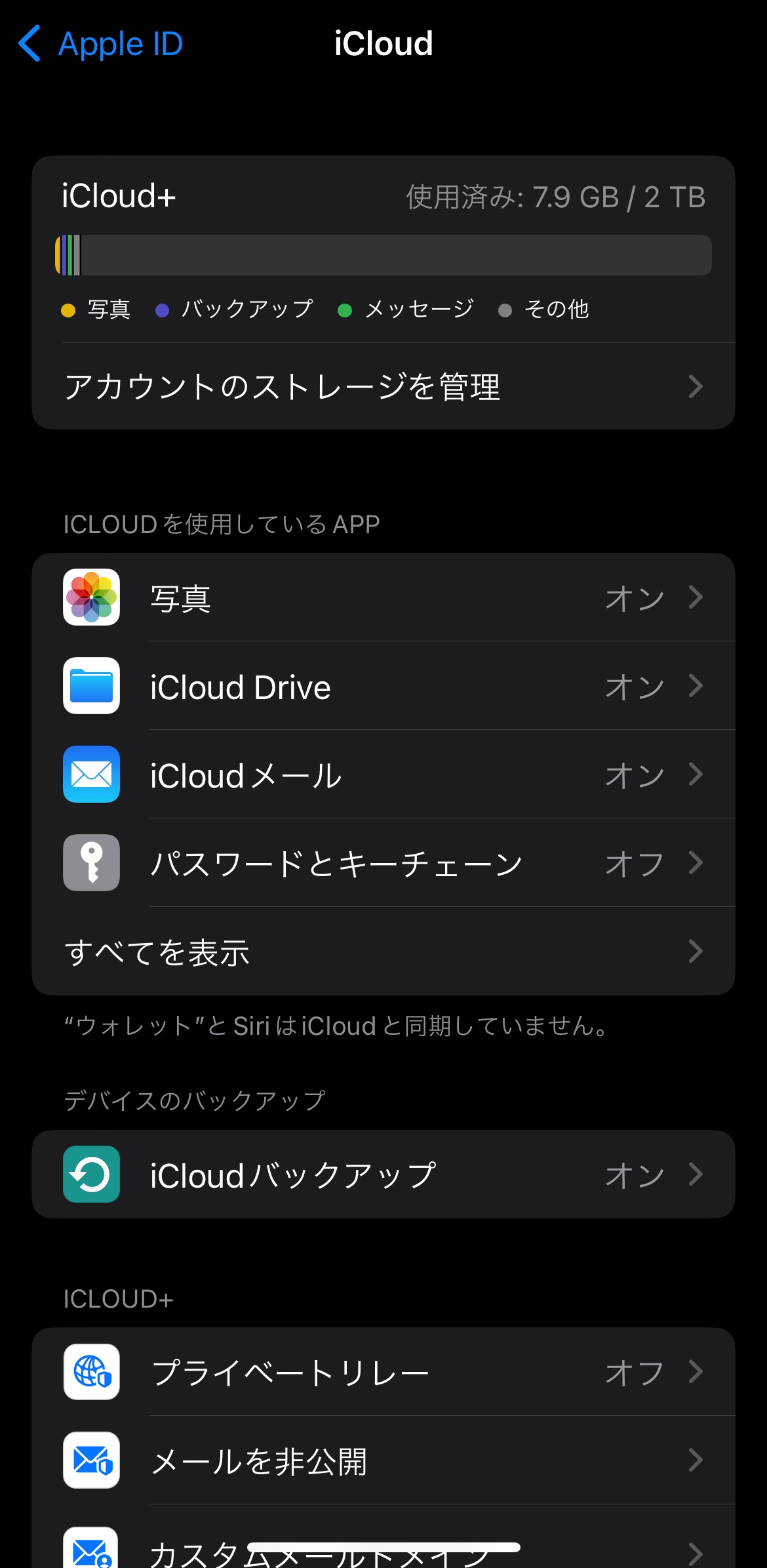Open プライベートリレー settings
The image size is (767, 1568).
pyautogui.click(x=383, y=1371)
